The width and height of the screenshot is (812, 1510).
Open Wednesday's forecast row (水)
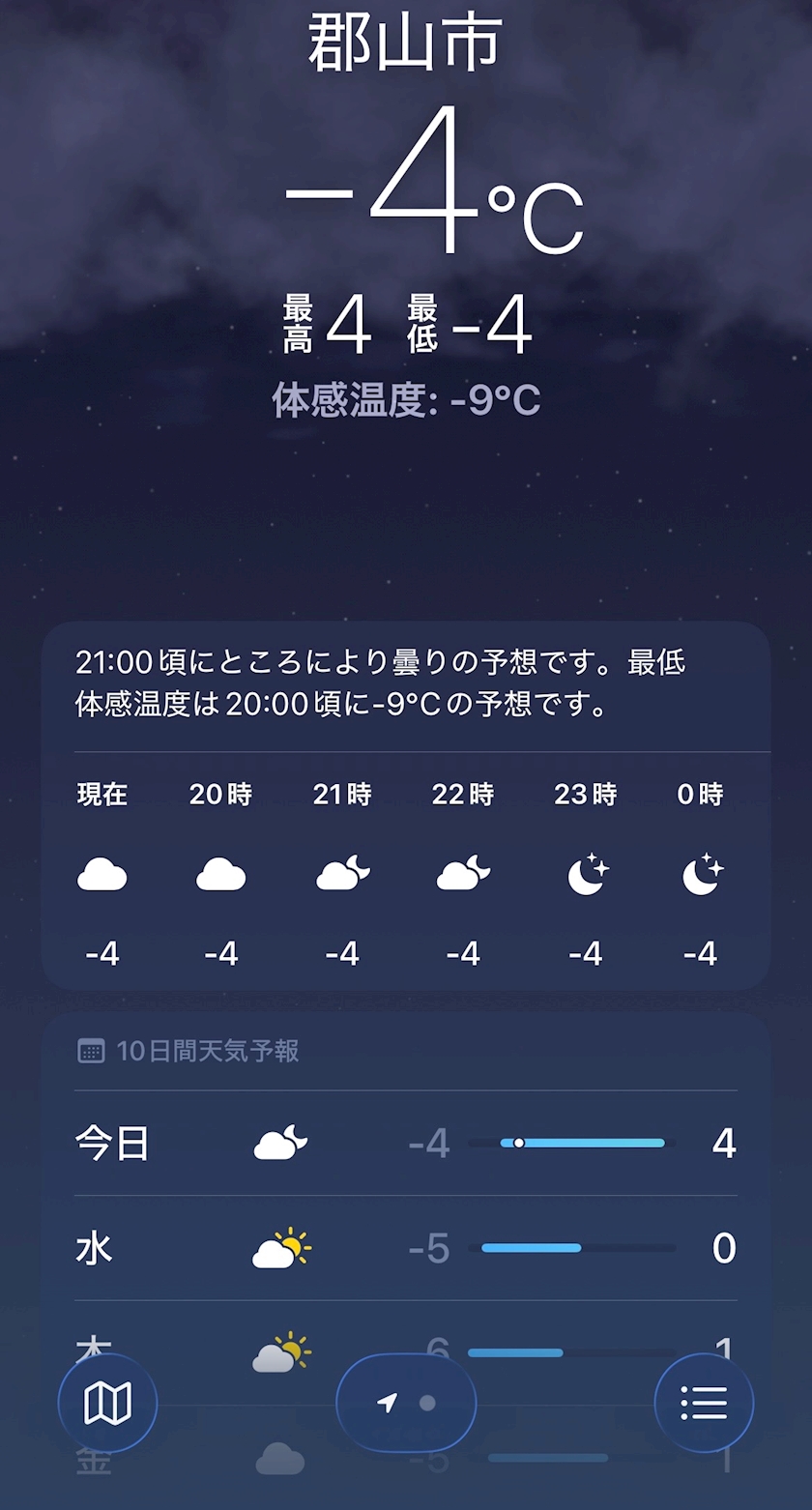tap(406, 1248)
